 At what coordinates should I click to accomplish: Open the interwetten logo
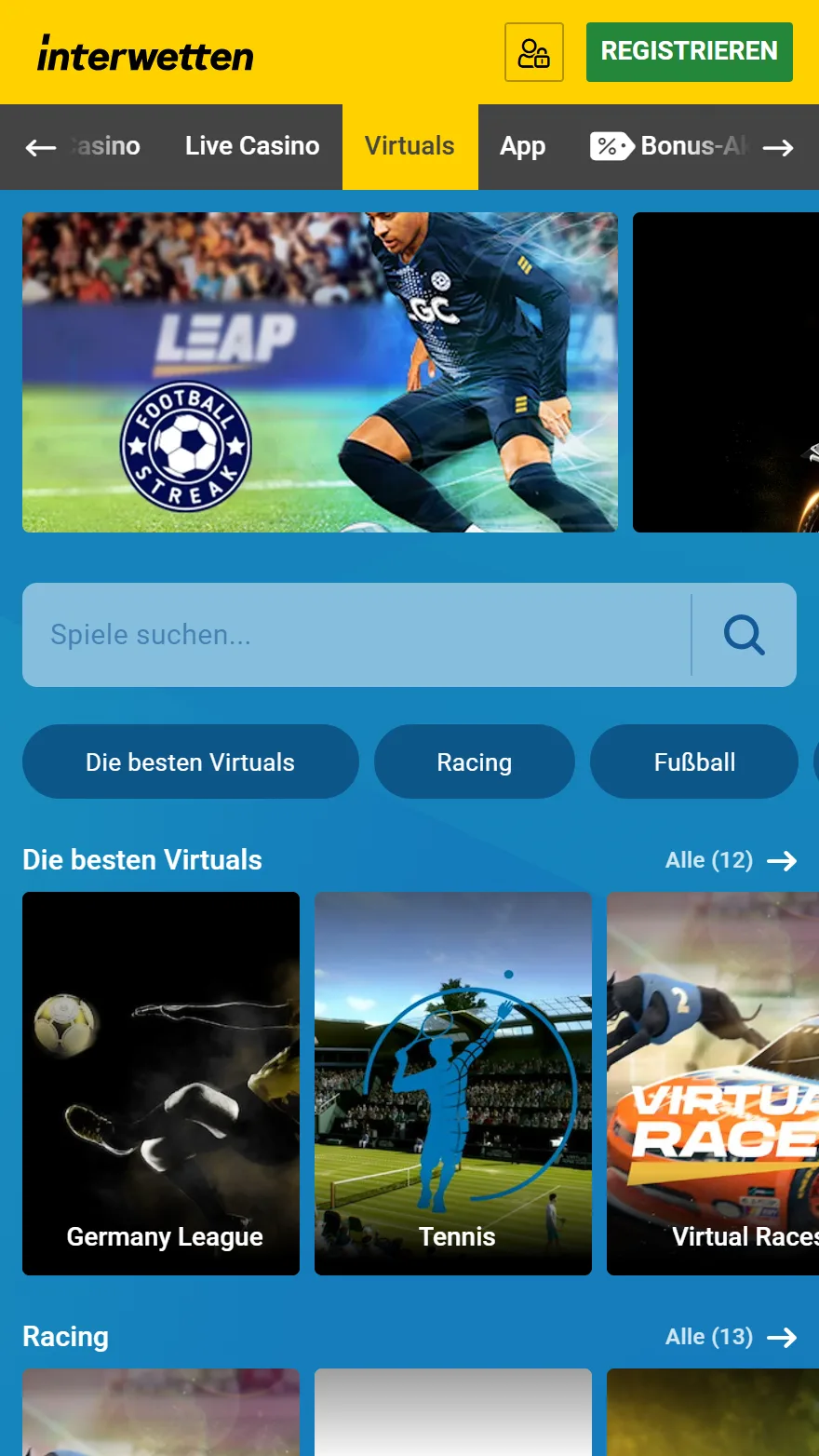pos(144,54)
